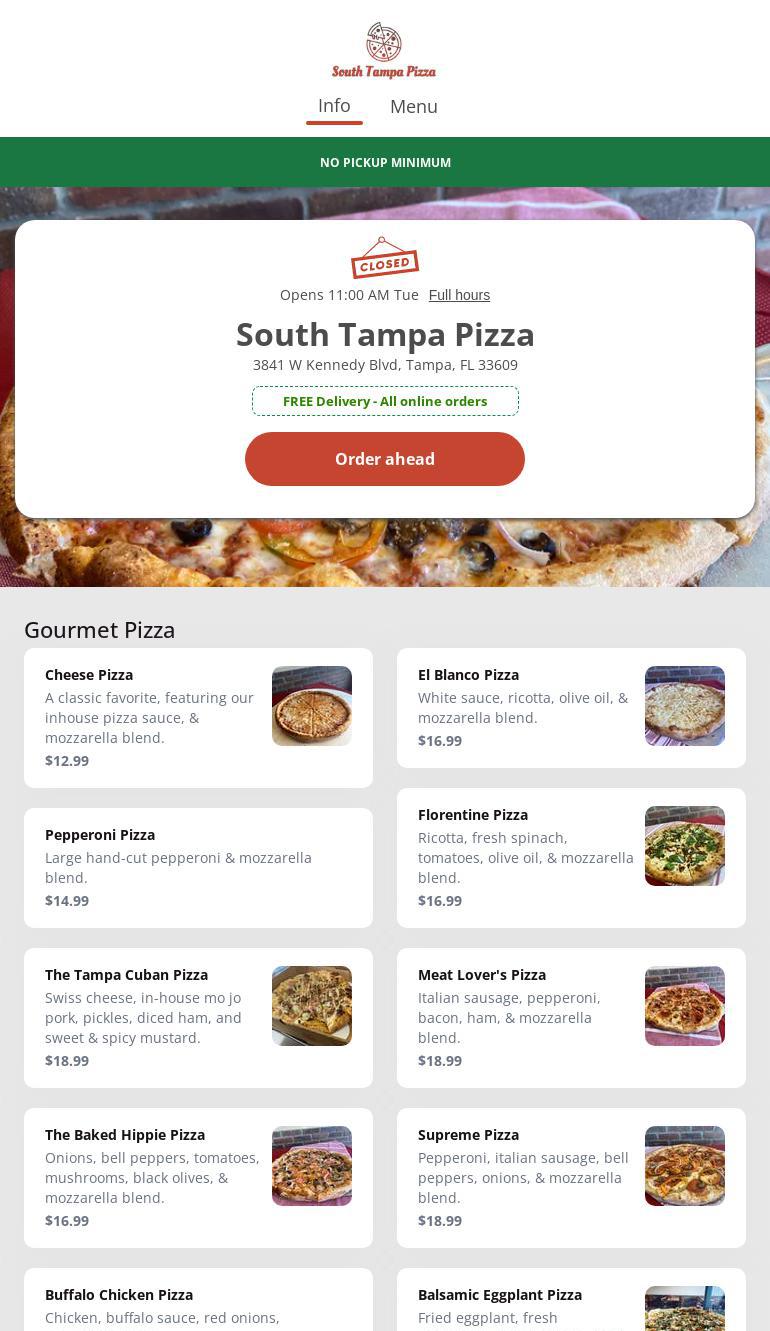
Task: Open the Florentine Pizza card
Action: click(x=571, y=857)
